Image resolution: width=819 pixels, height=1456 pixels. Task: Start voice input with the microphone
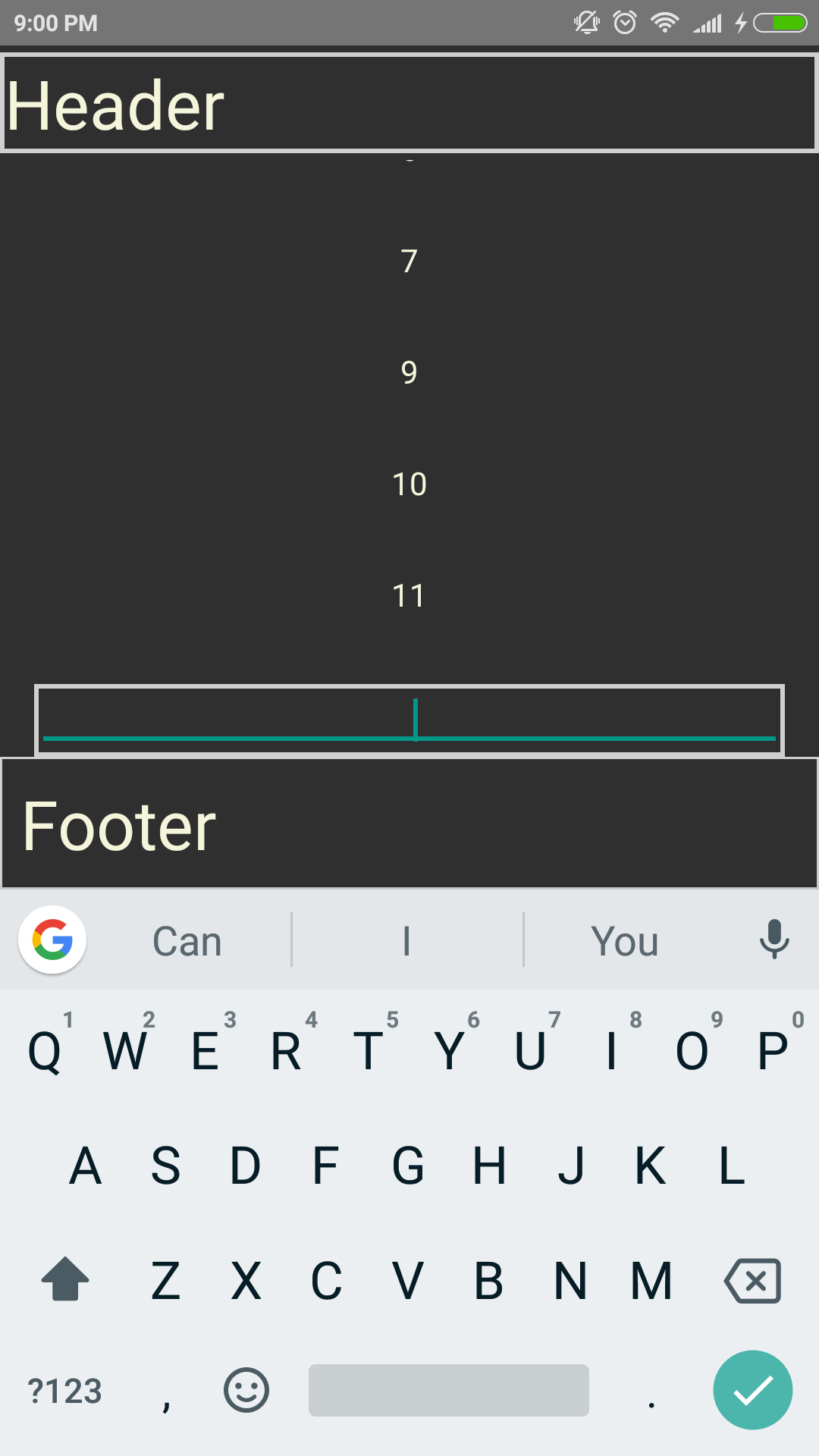[774, 940]
